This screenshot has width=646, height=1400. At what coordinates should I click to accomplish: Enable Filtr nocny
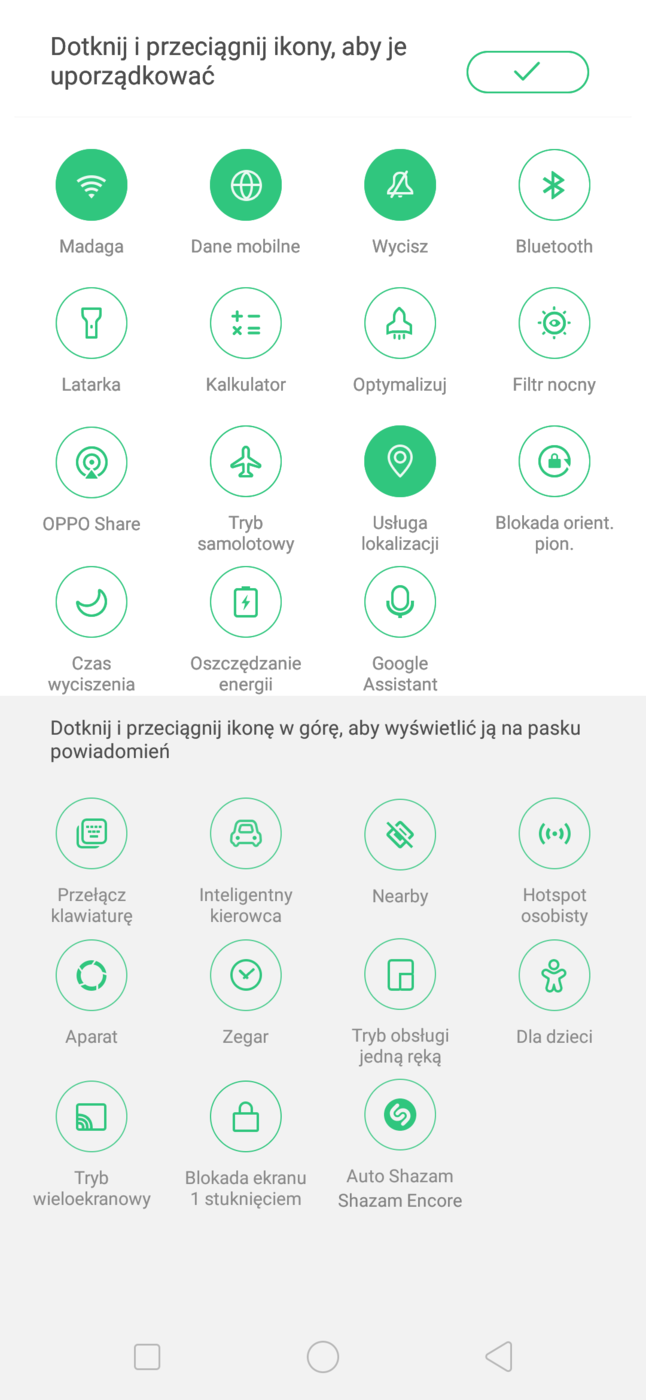(x=554, y=323)
